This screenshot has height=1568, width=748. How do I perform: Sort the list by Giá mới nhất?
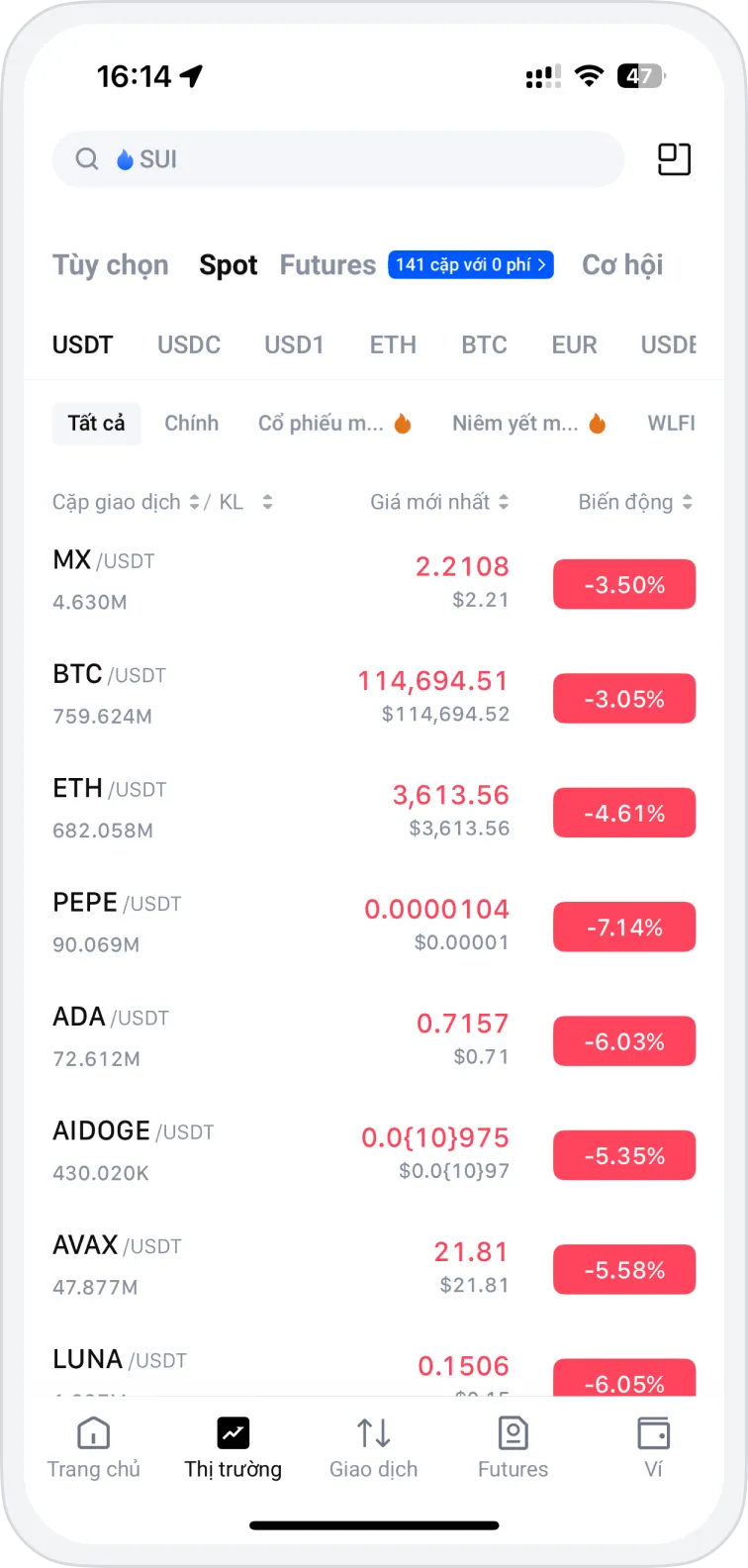tap(439, 502)
